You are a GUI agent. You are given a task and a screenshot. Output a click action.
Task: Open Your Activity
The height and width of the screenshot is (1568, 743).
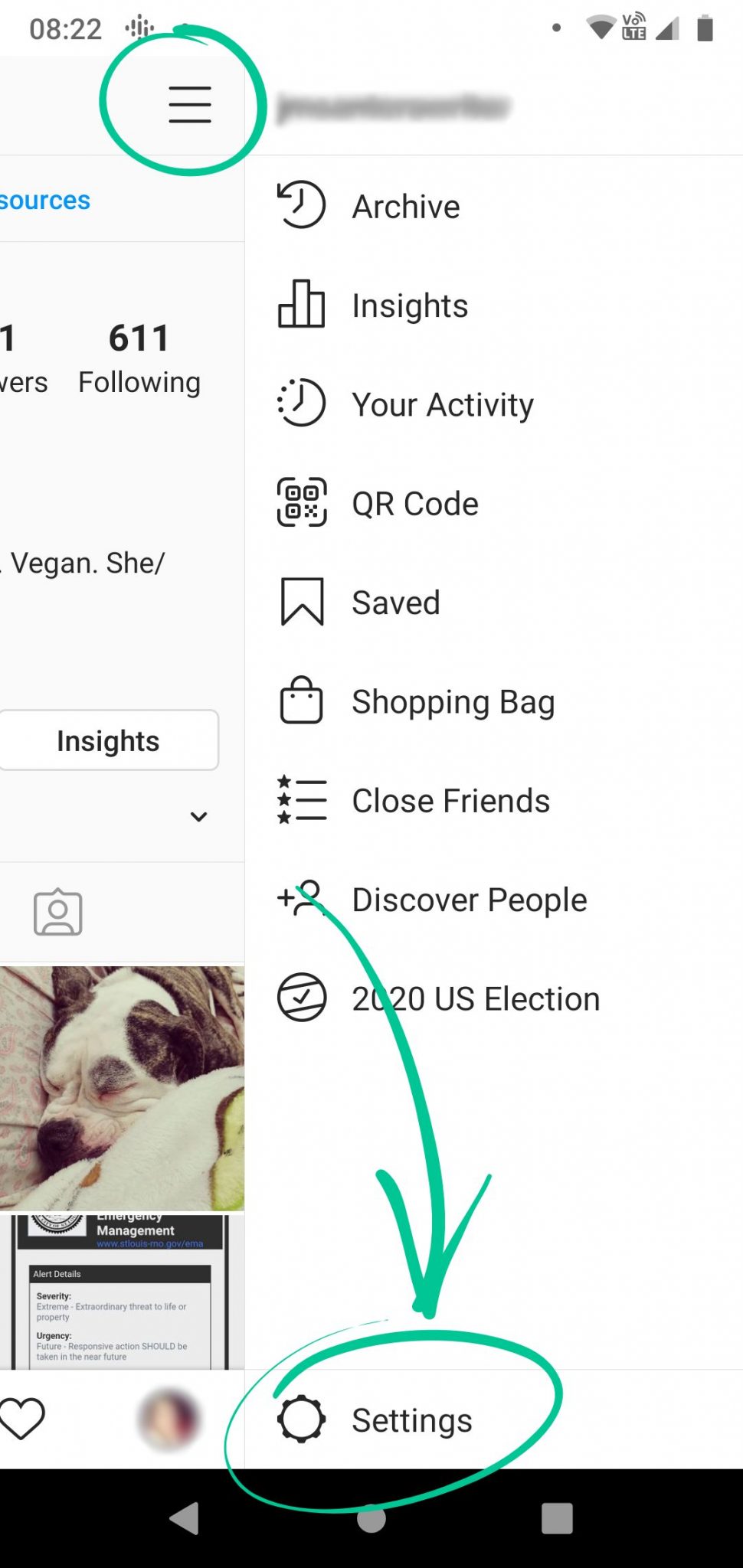[x=494, y=403]
